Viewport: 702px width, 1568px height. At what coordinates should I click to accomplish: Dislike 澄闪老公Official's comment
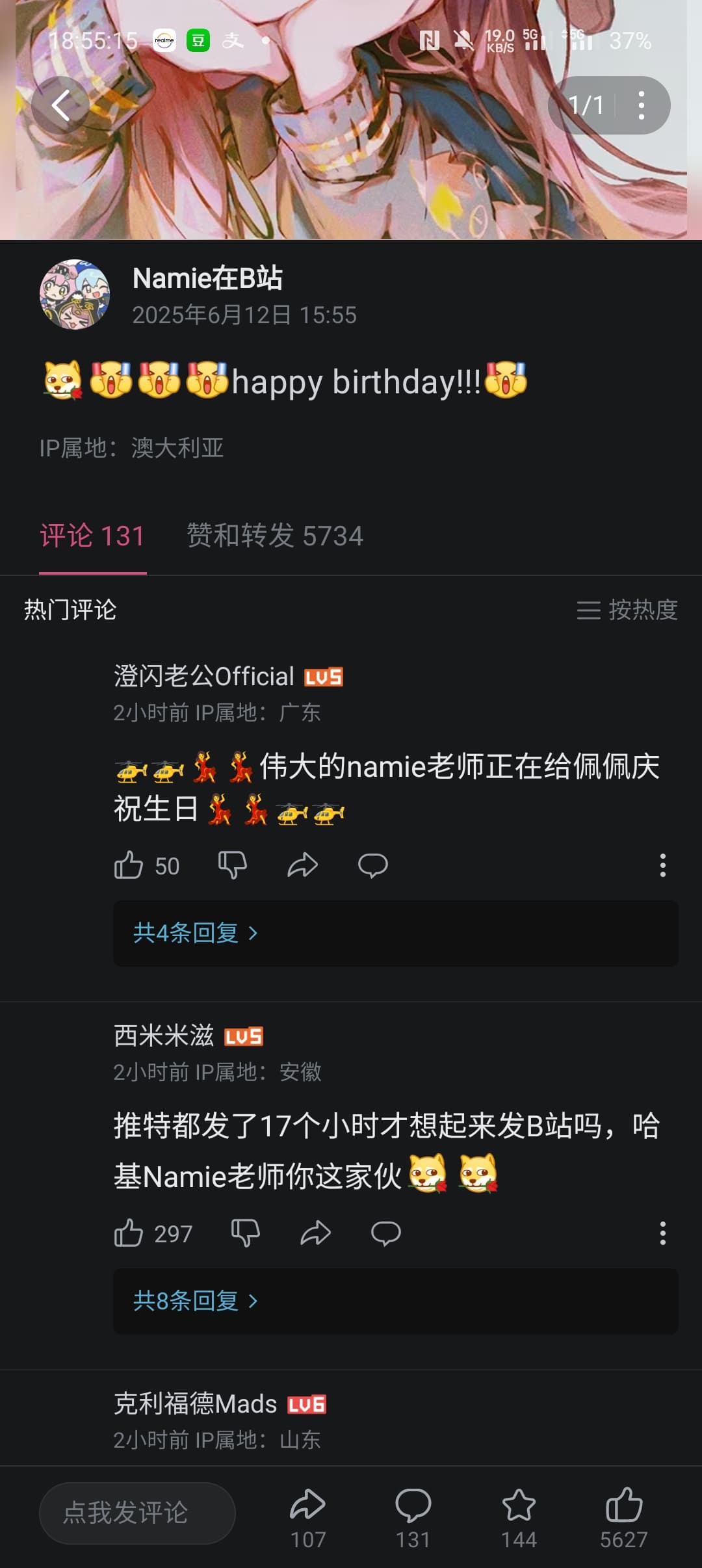coord(232,865)
